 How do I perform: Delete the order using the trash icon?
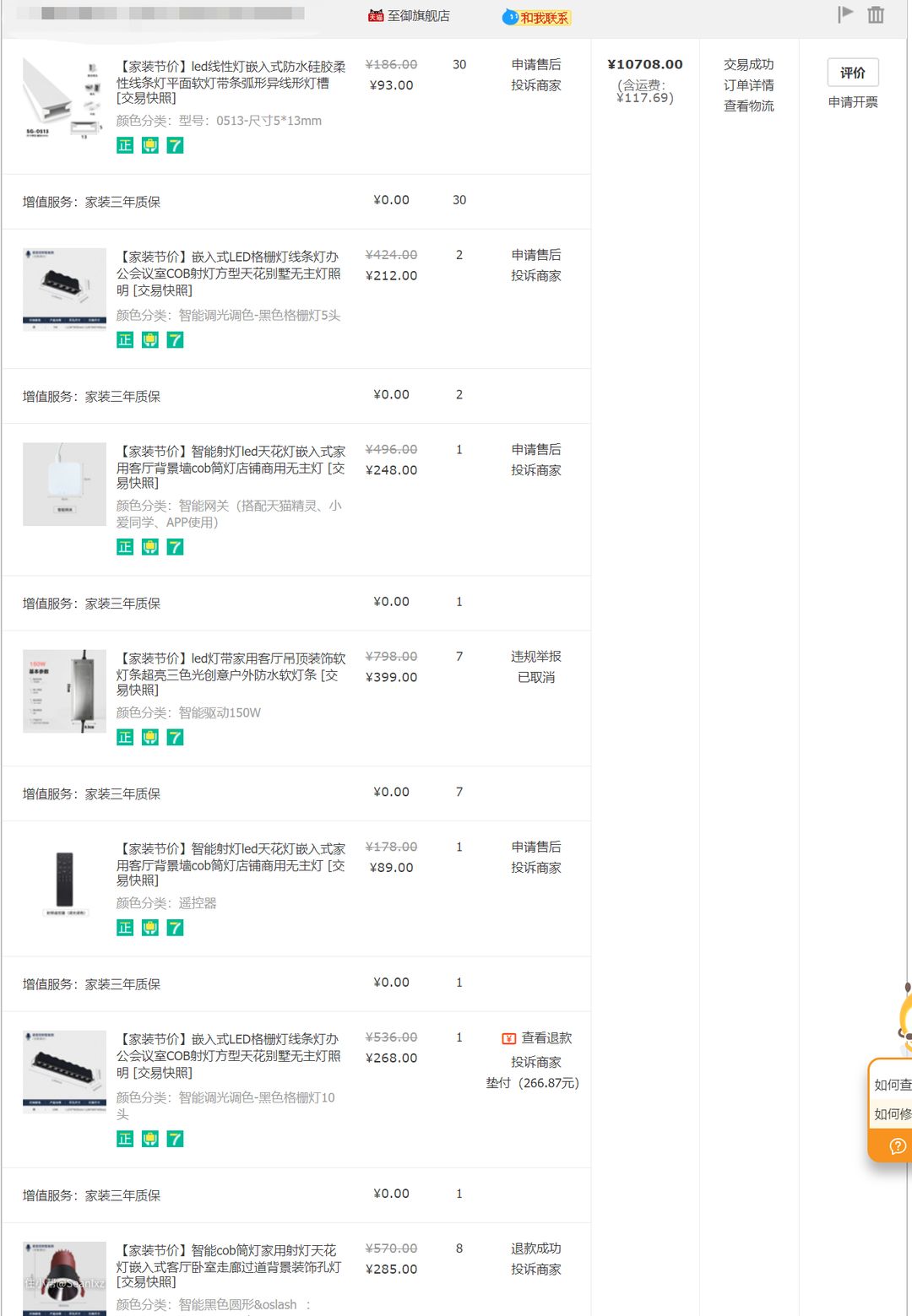pyautogui.click(x=876, y=14)
